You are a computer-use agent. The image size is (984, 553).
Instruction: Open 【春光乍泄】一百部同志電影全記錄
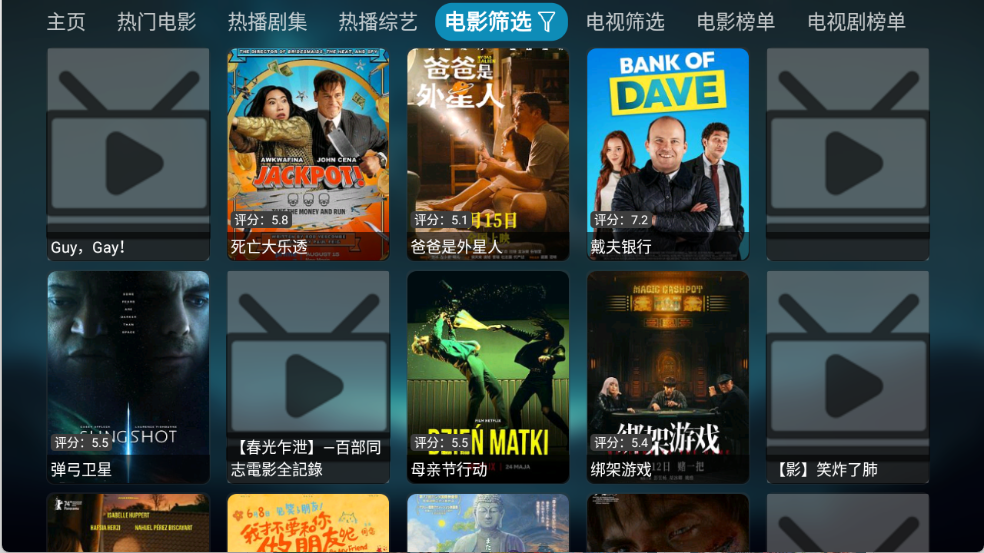[308, 377]
